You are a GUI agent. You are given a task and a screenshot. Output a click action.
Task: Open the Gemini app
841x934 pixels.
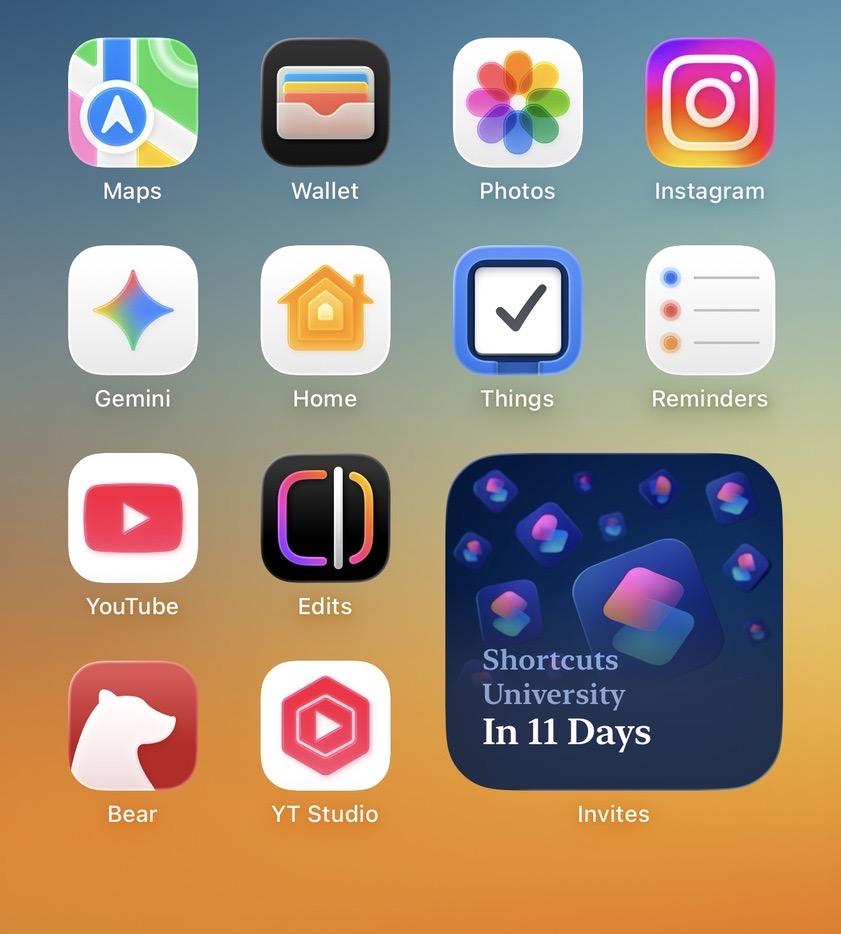133,310
